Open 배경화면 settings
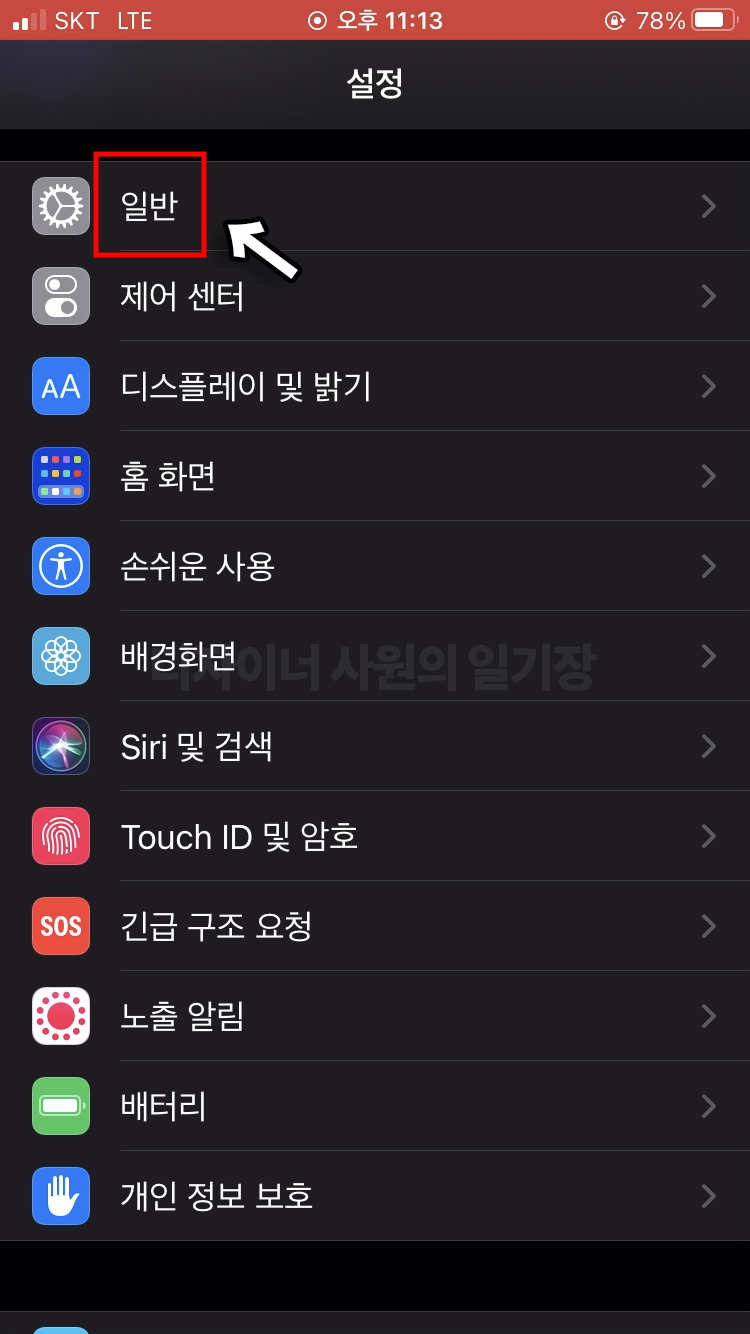750x1334 pixels. coord(375,656)
